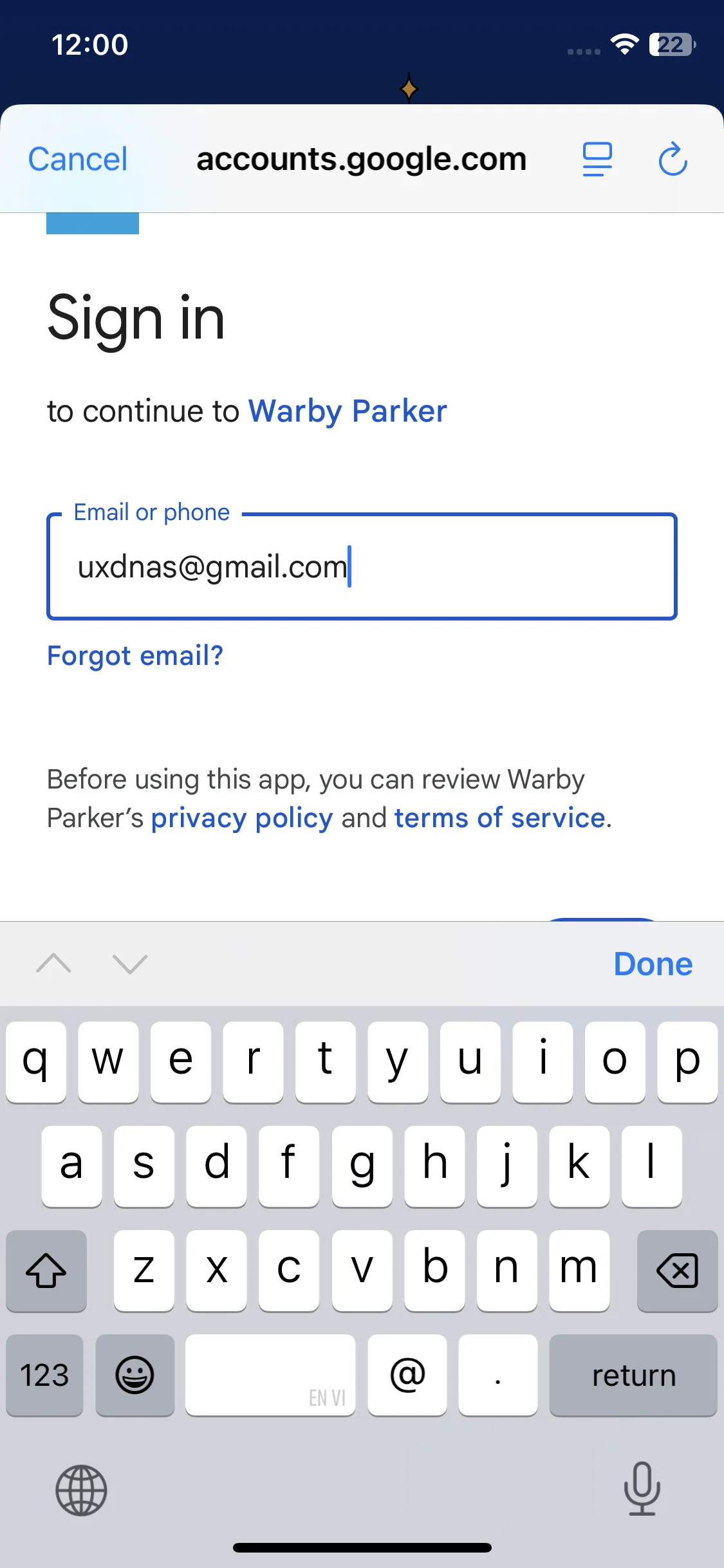
Task: Hit the return key
Action: (633, 1375)
